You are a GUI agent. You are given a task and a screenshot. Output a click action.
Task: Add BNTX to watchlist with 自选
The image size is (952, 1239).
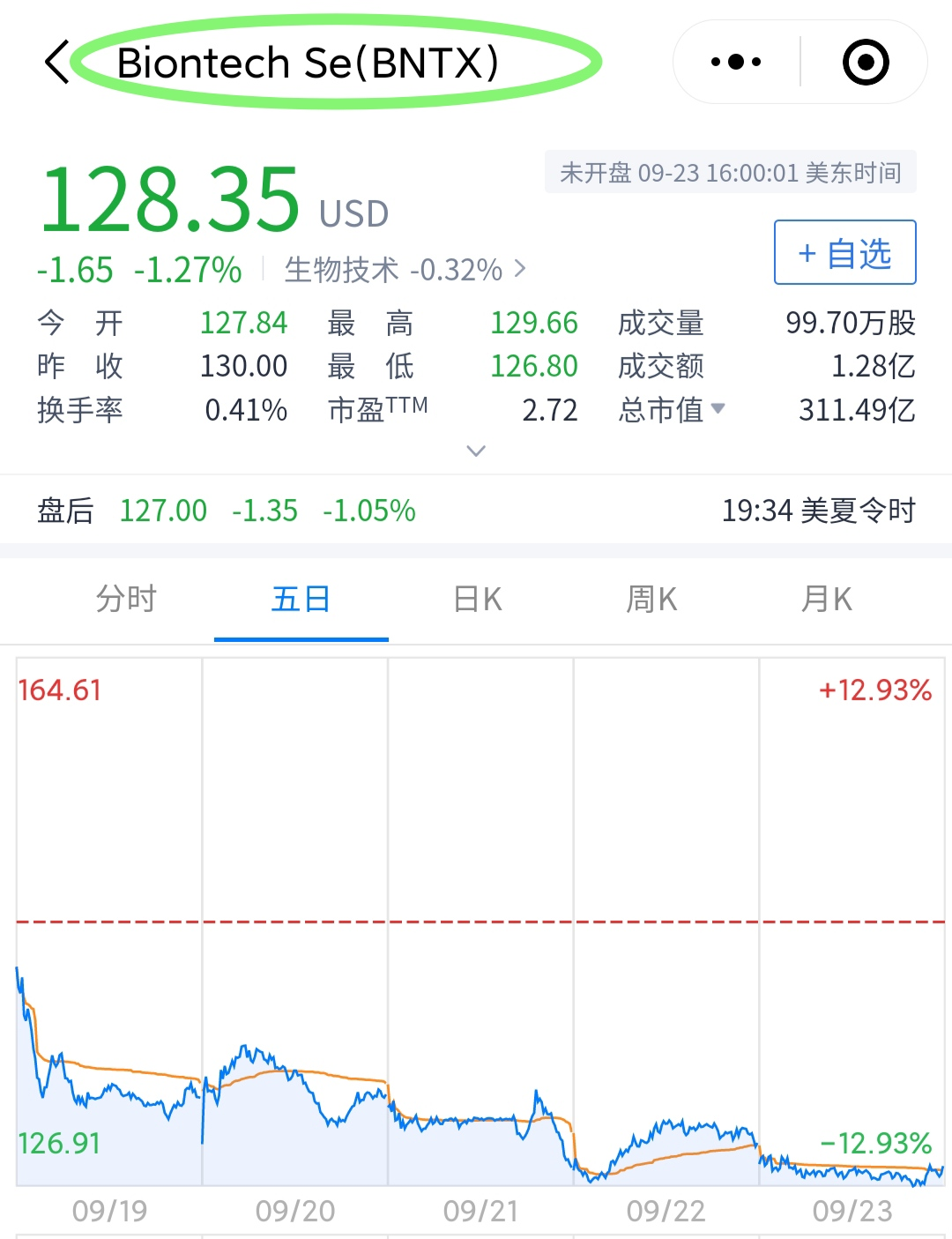tap(844, 253)
